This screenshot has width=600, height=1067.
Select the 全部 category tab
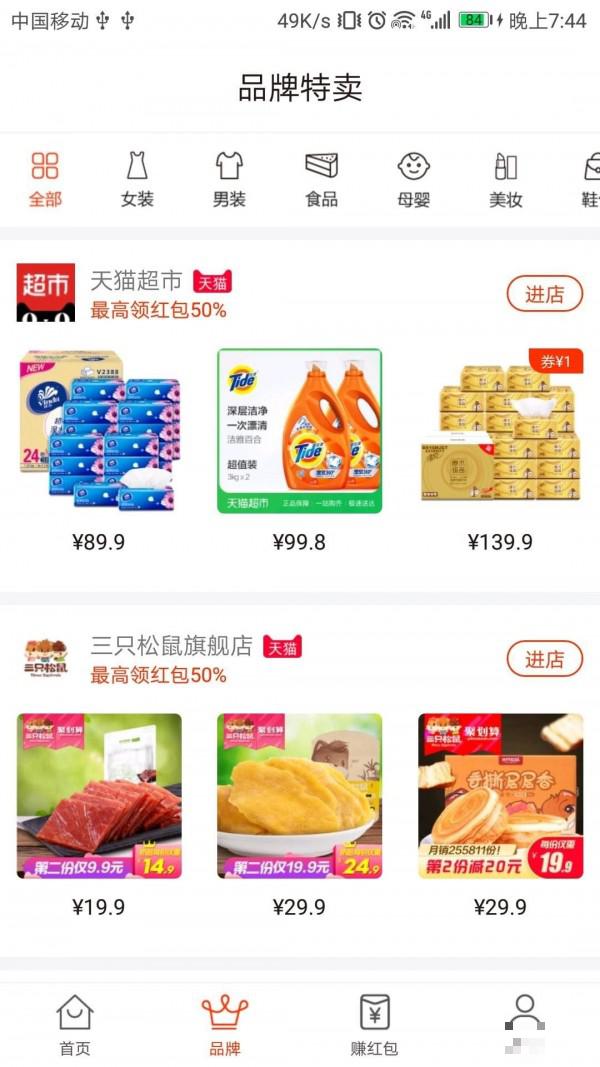tap(45, 180)
